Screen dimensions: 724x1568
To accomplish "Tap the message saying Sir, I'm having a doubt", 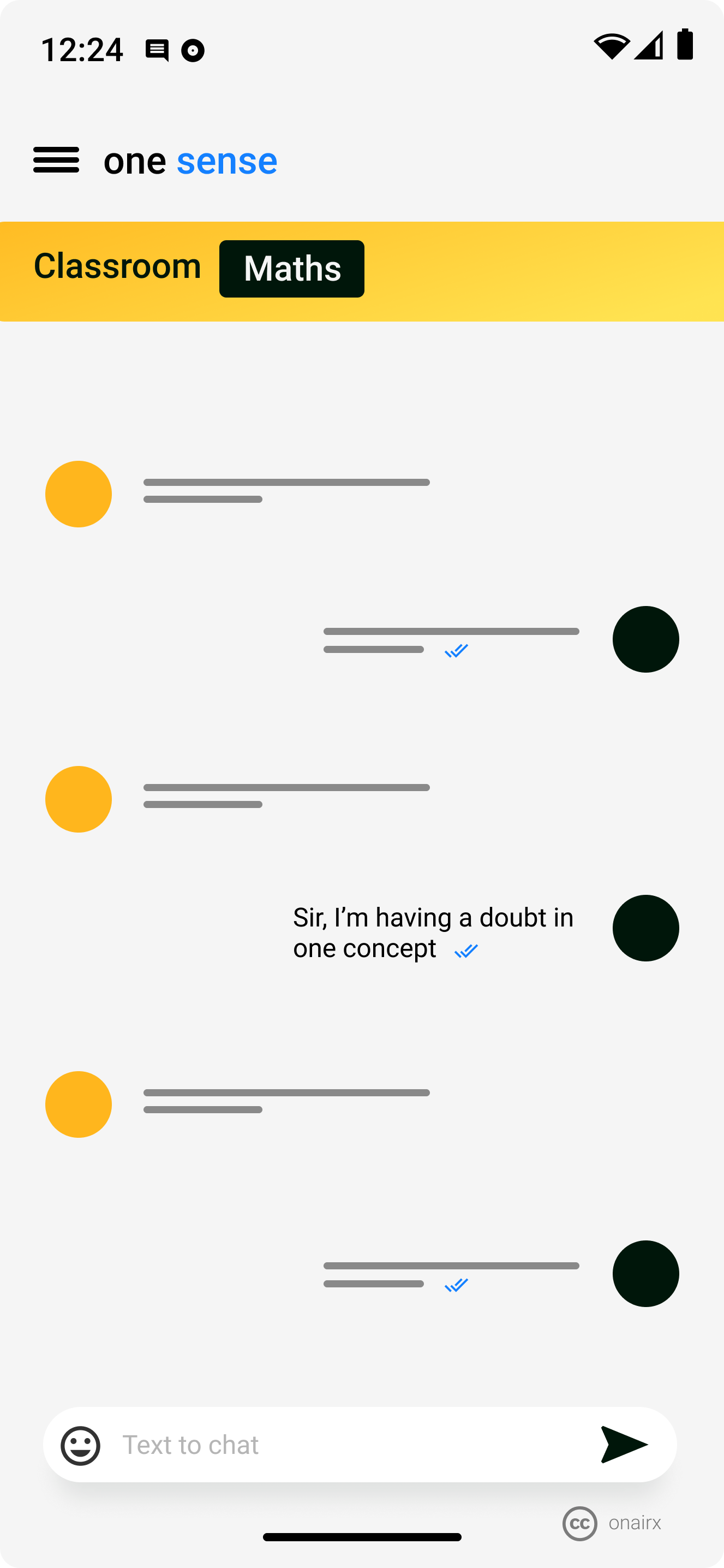I will pos(433,931).
